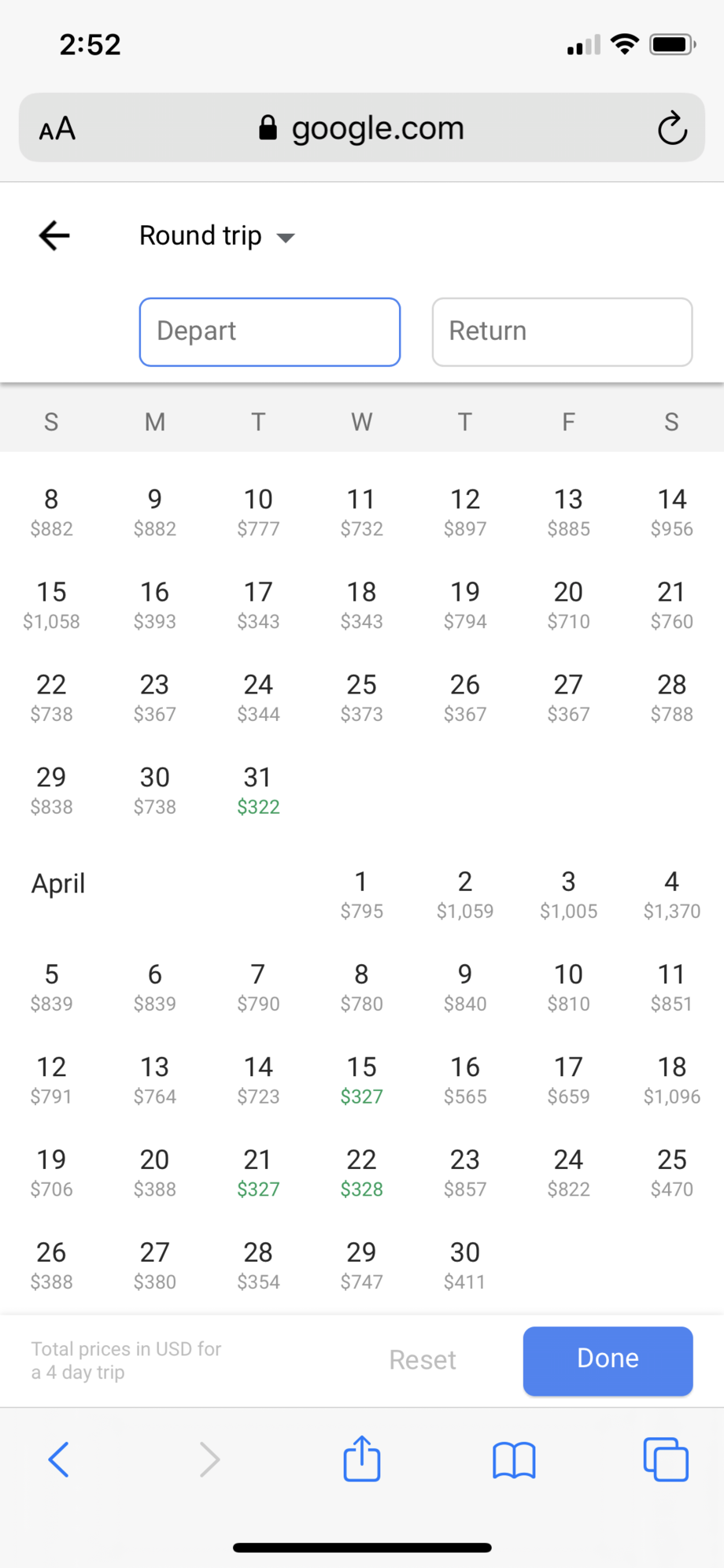Tap the Depart date field
724x1568 pixels.
(270, 331)
